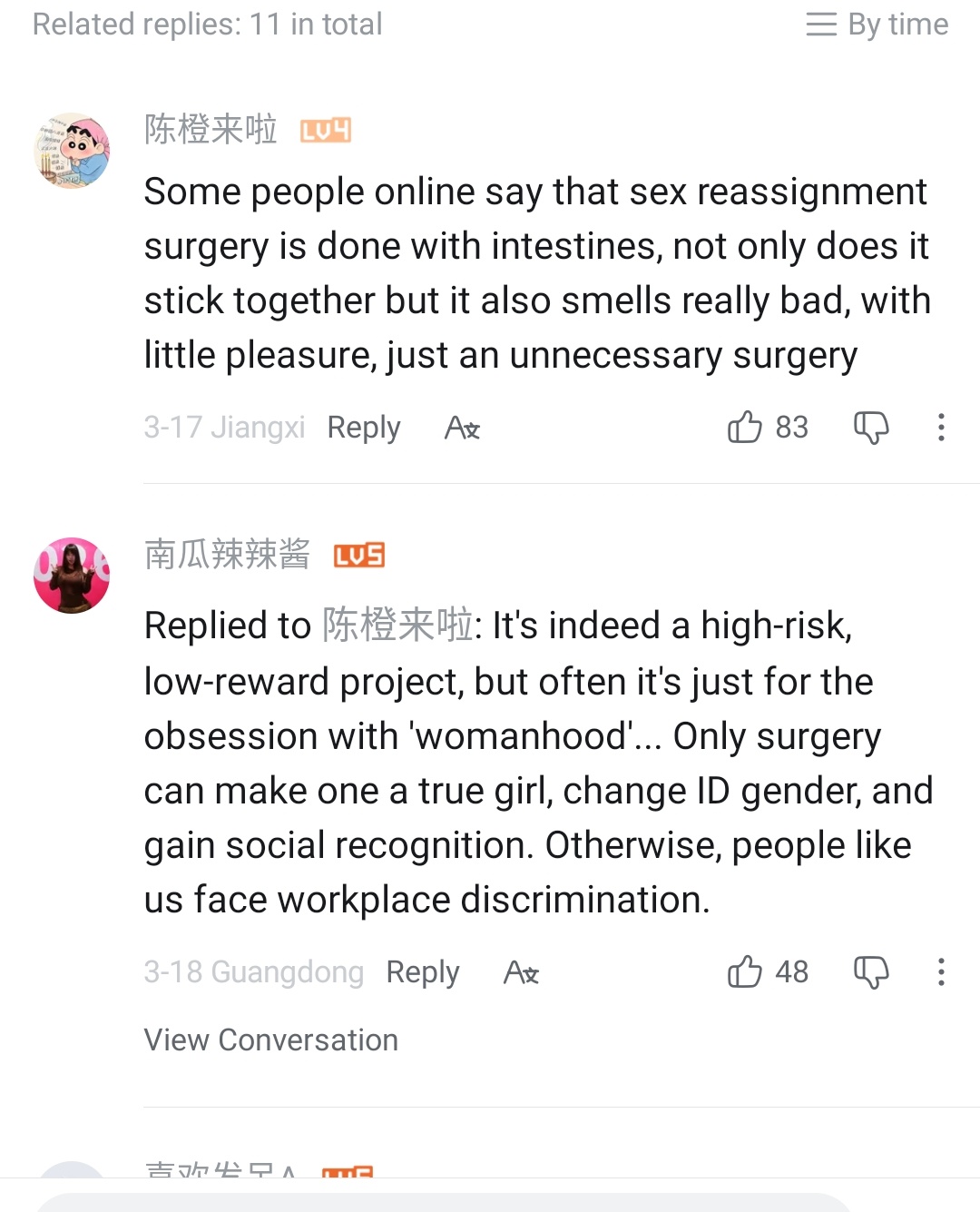This screenshot has height=1212, width=980.
Task: Translate the 3-18 Guangdong comment
Action: click(521, 972)
